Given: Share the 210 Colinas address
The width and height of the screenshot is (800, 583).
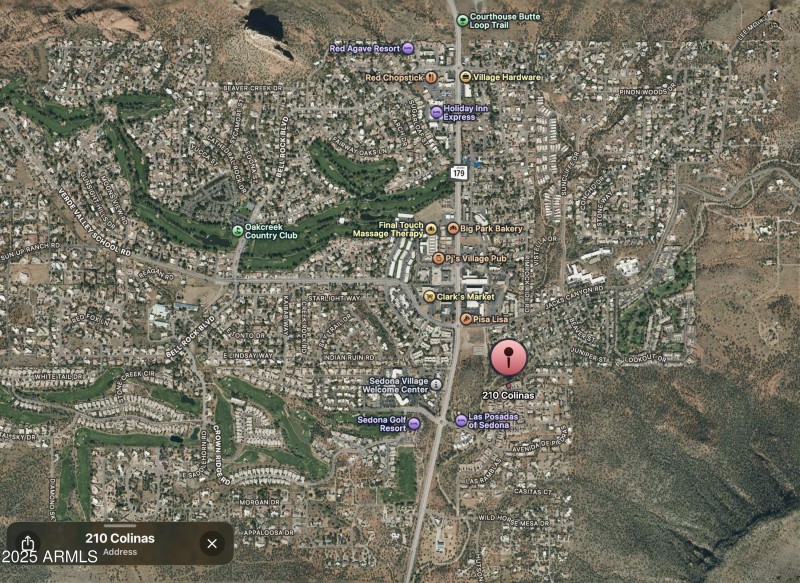Looking at the screenshot, I should tap(28, 543).
